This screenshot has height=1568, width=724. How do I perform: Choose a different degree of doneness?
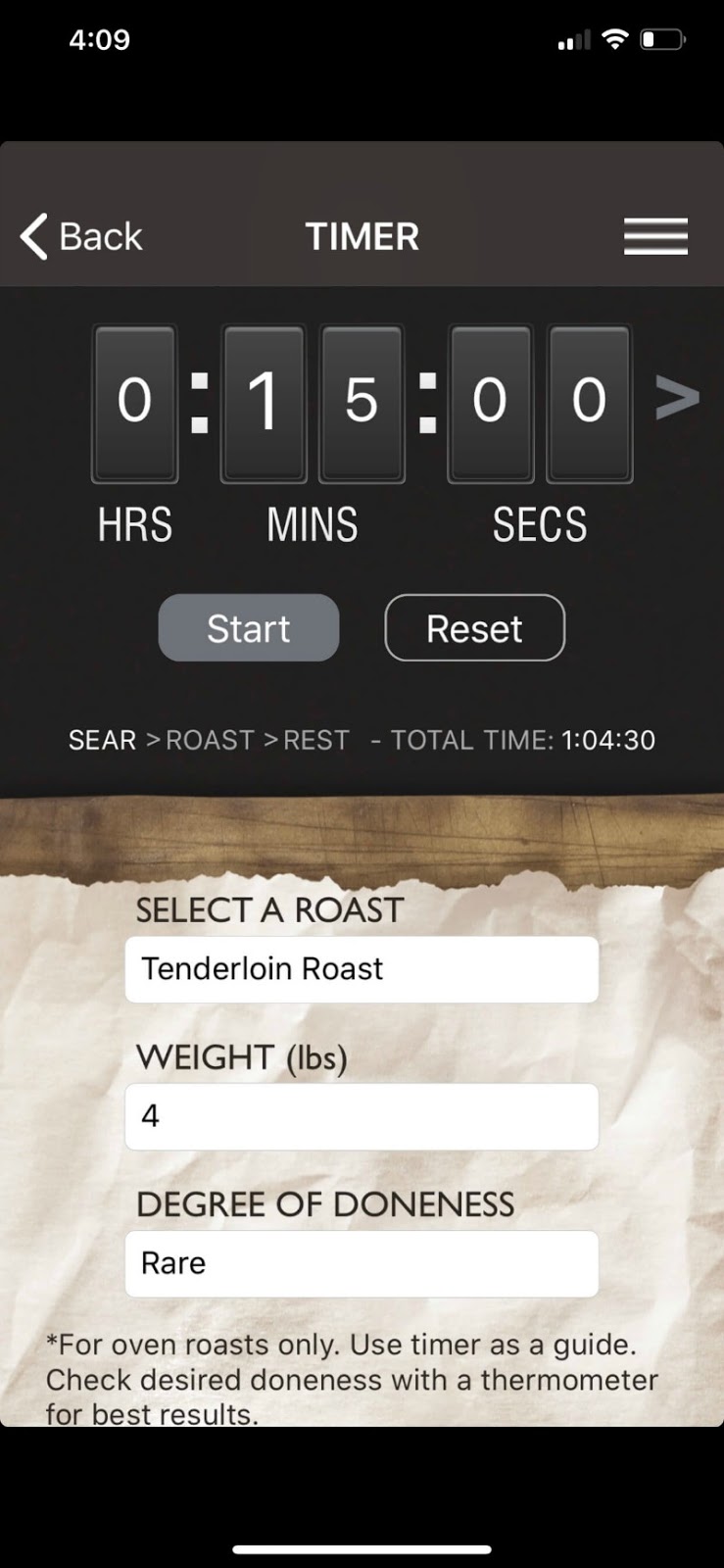click(362, 1263)
